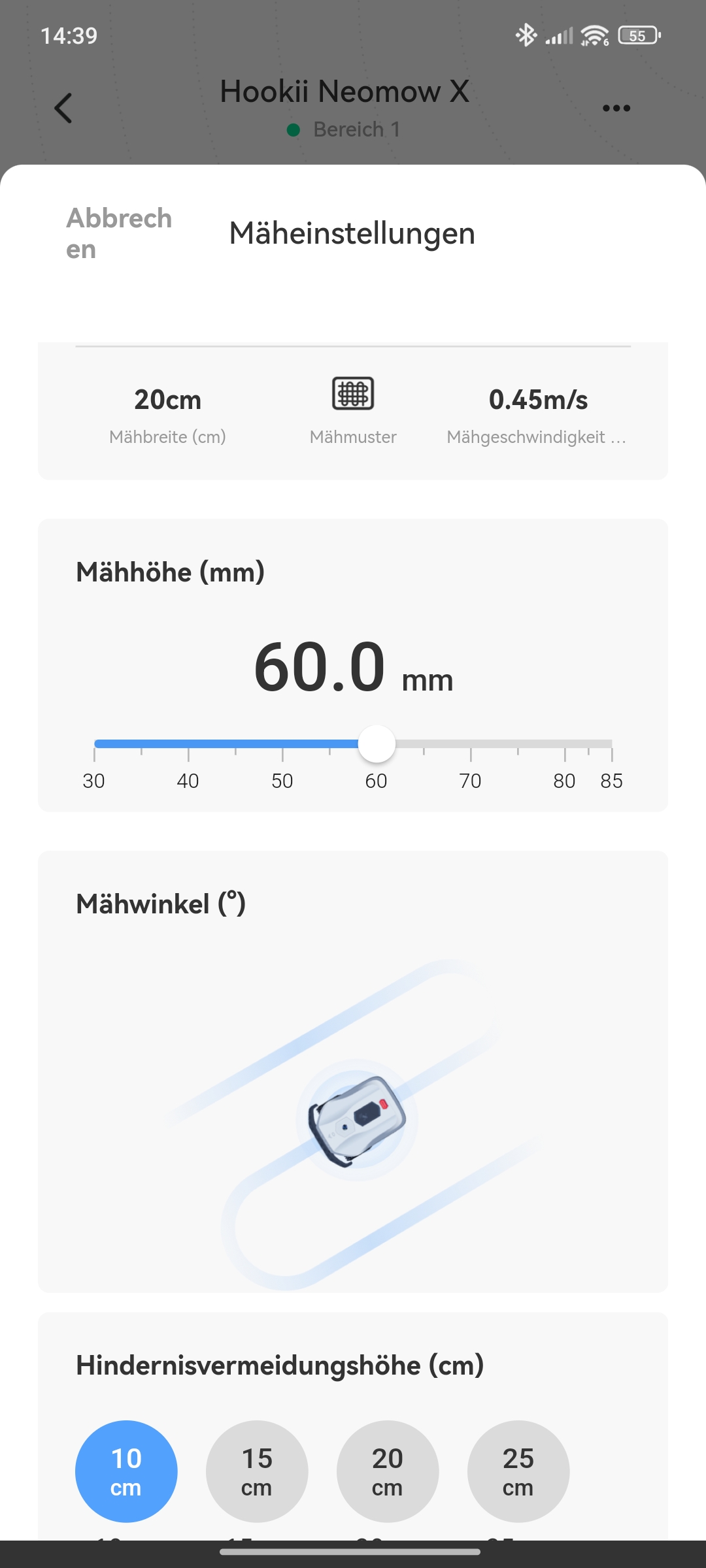Select 10 cm obstacle avoidance height

126,1471
